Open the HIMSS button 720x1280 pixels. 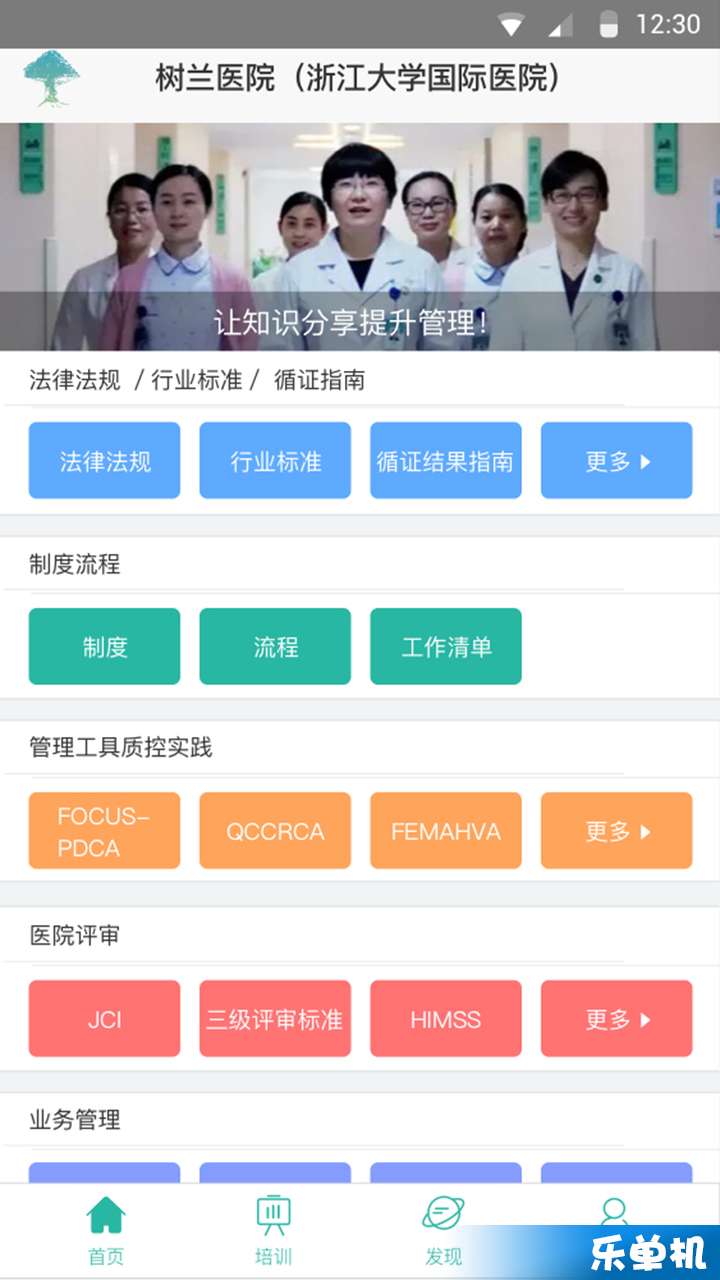coord(445,1019)
